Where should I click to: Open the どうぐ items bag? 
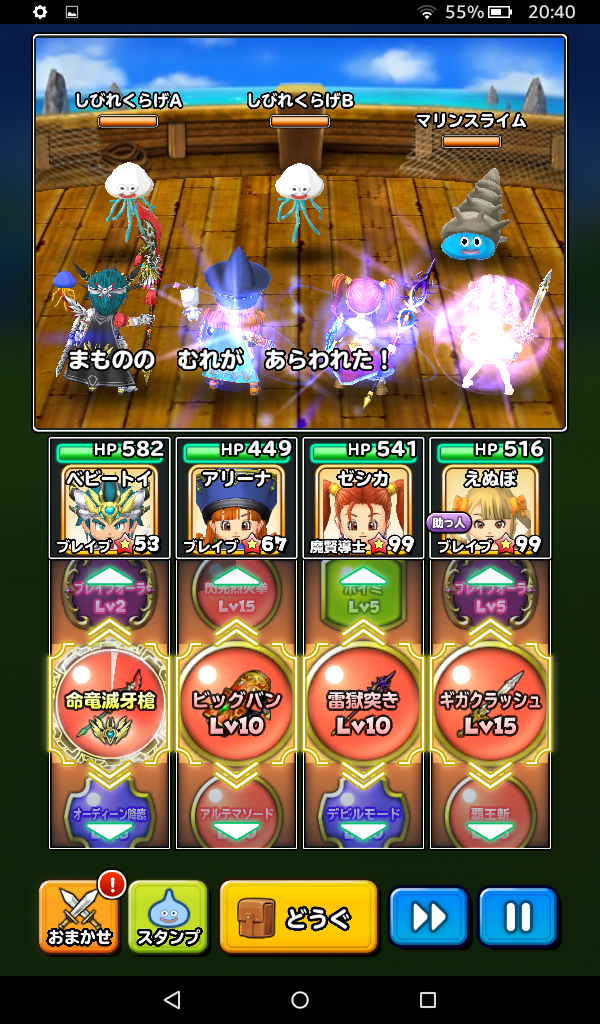tap(298, 916)
